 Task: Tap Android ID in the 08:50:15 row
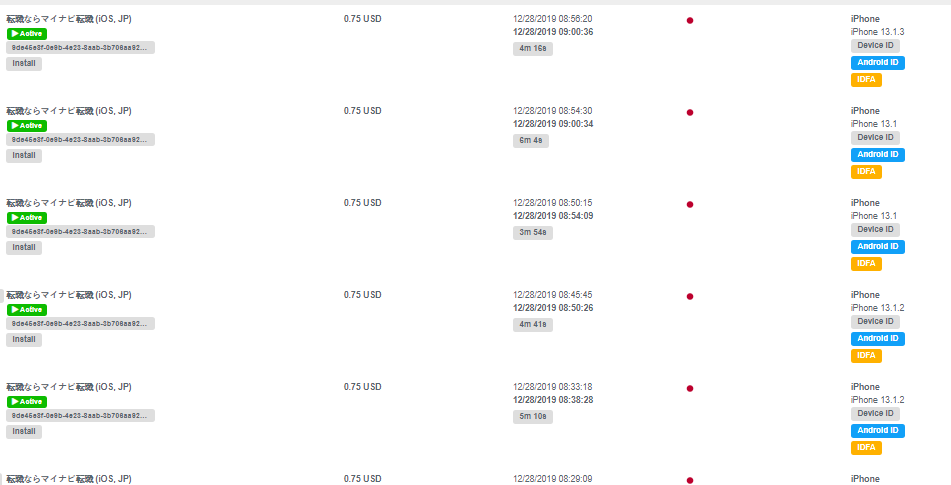click(x=878, y=246)
